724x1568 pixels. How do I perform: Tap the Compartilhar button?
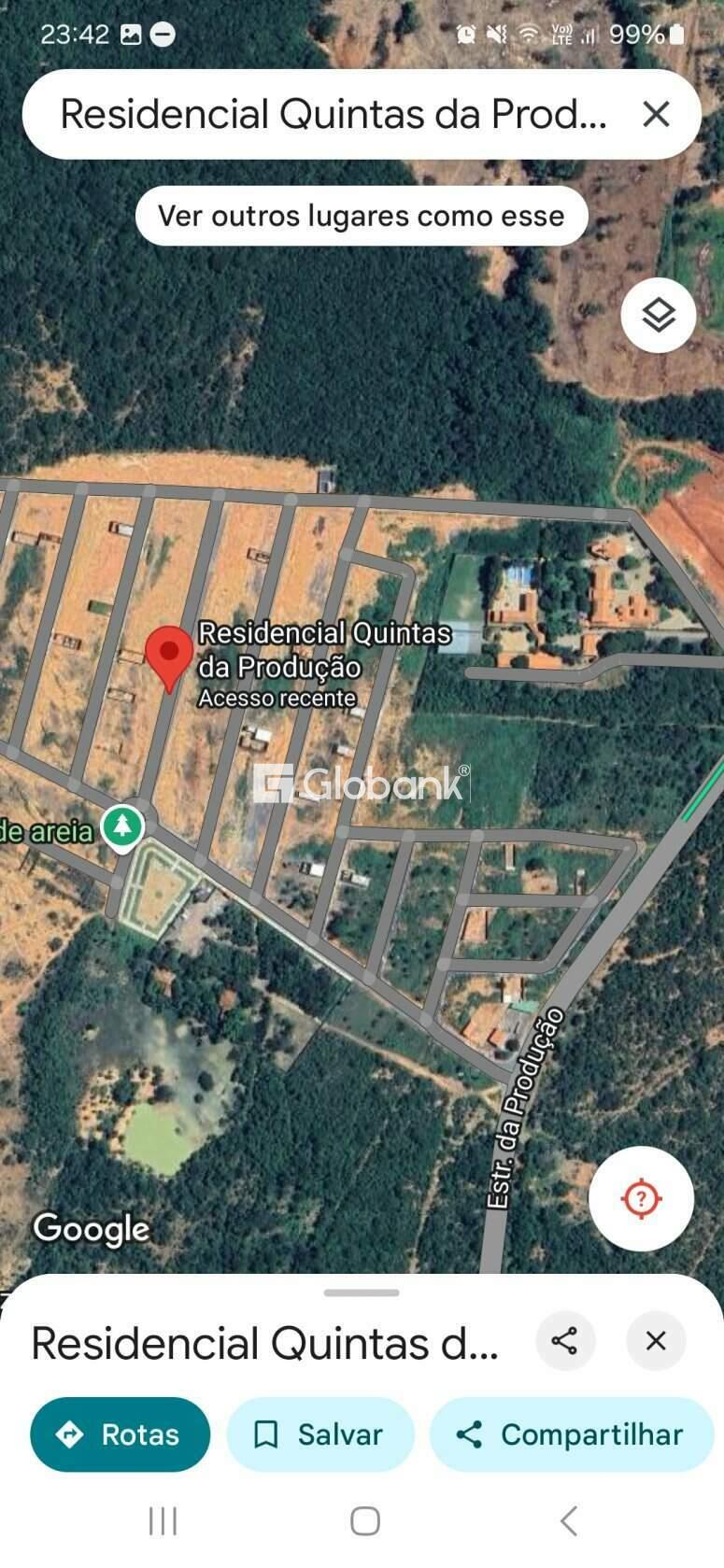pyautogui.click(x=571, y=1434)
